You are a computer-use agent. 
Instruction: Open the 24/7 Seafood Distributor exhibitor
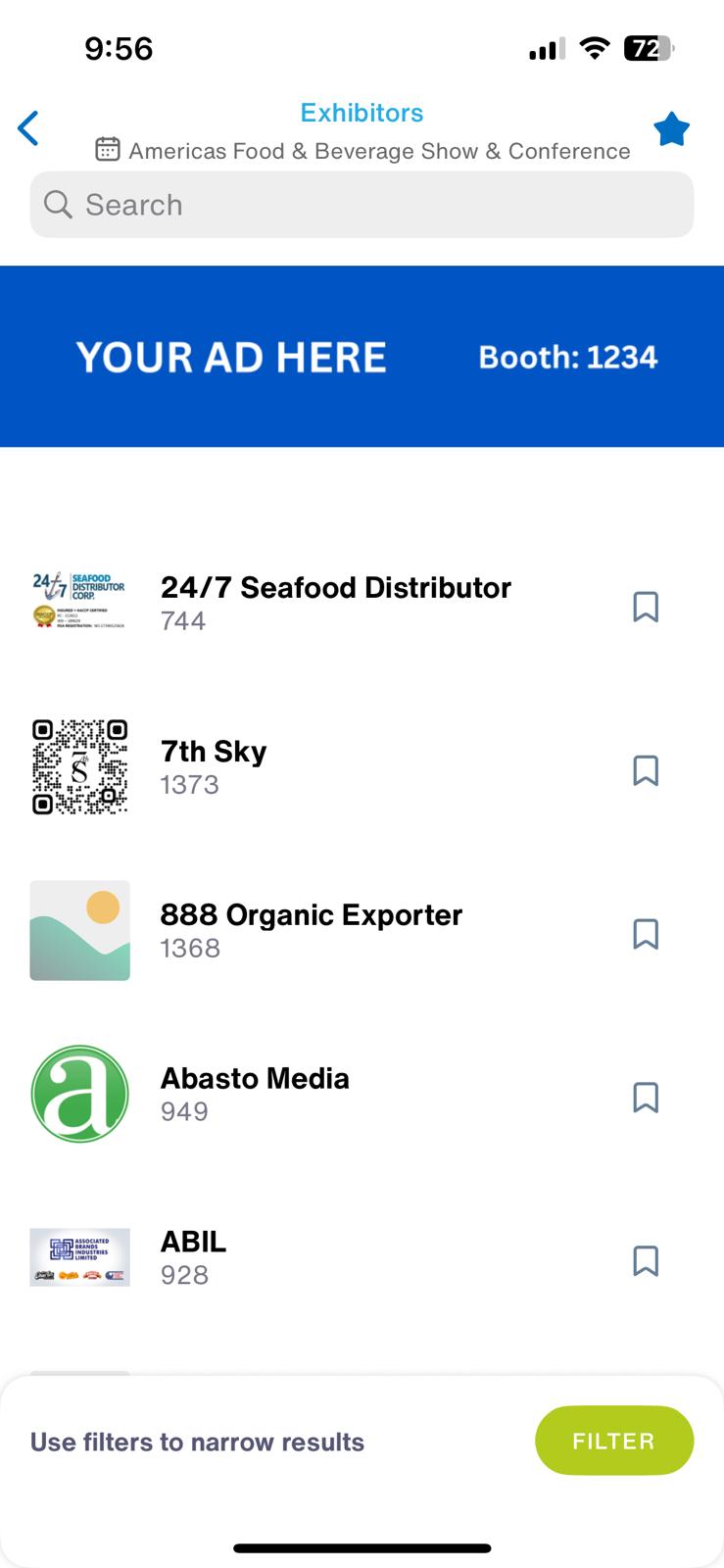click(x=362, y=603)
